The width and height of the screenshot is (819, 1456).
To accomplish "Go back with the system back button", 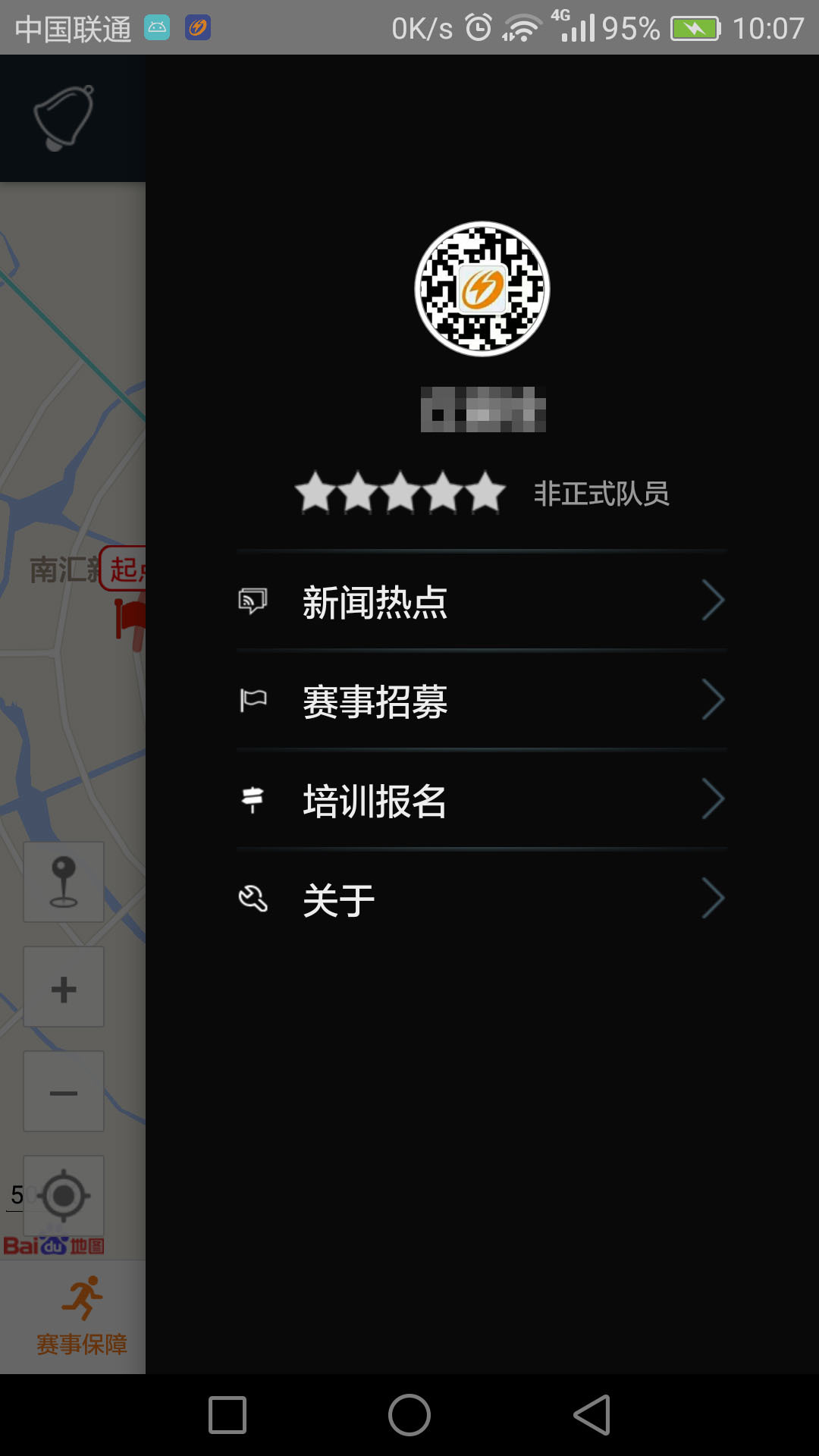I will click(592, 1415).
